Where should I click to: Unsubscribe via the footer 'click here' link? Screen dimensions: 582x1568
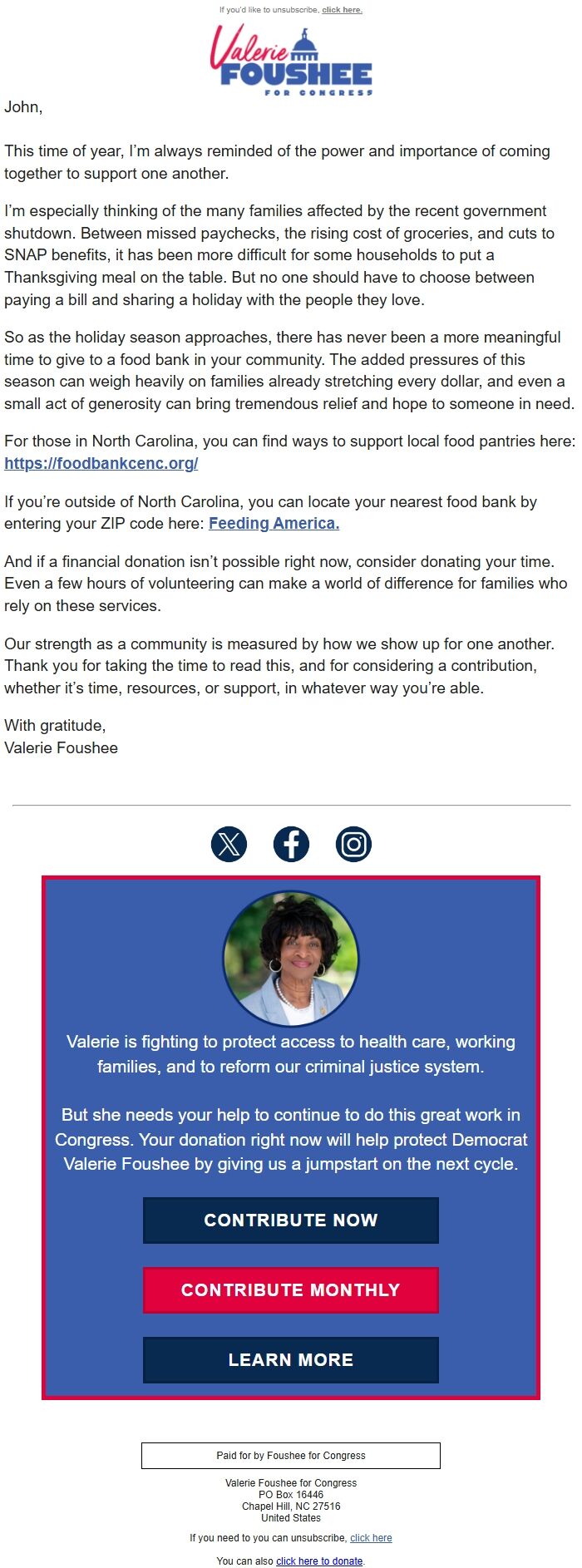point(371,1537)
